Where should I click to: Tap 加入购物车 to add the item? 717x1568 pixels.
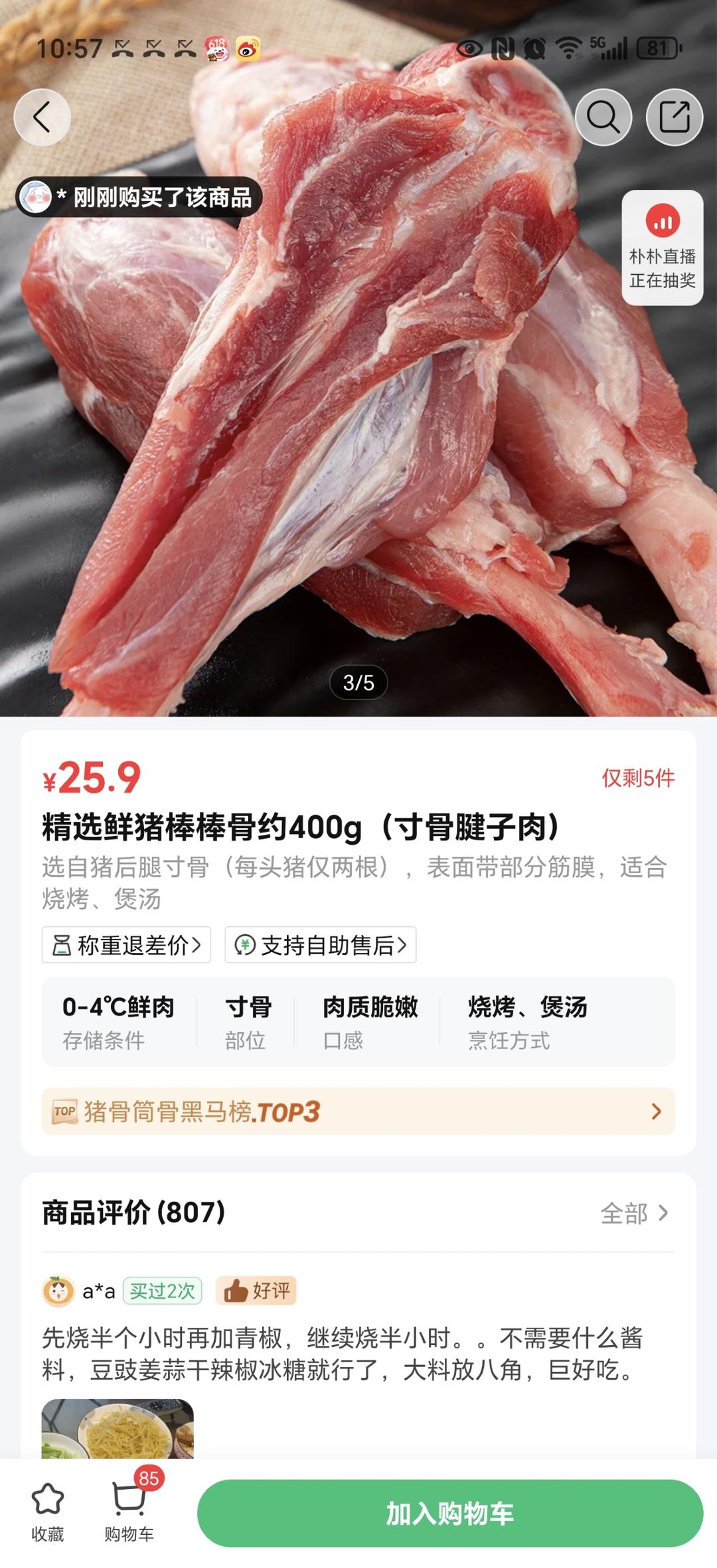(449, 1514)
